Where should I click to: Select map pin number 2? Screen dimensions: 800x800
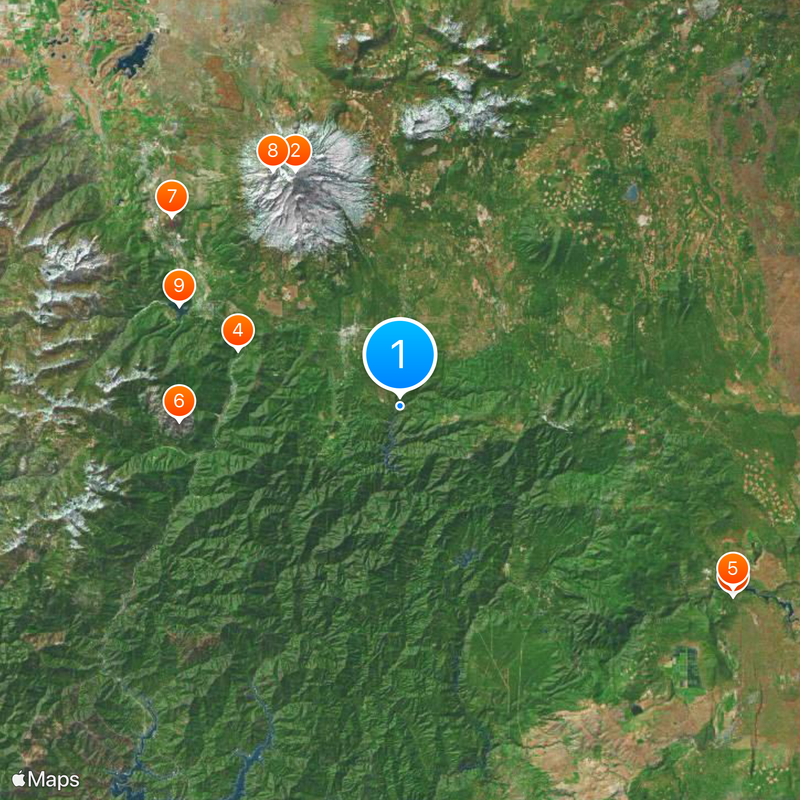tap(299, 151)
